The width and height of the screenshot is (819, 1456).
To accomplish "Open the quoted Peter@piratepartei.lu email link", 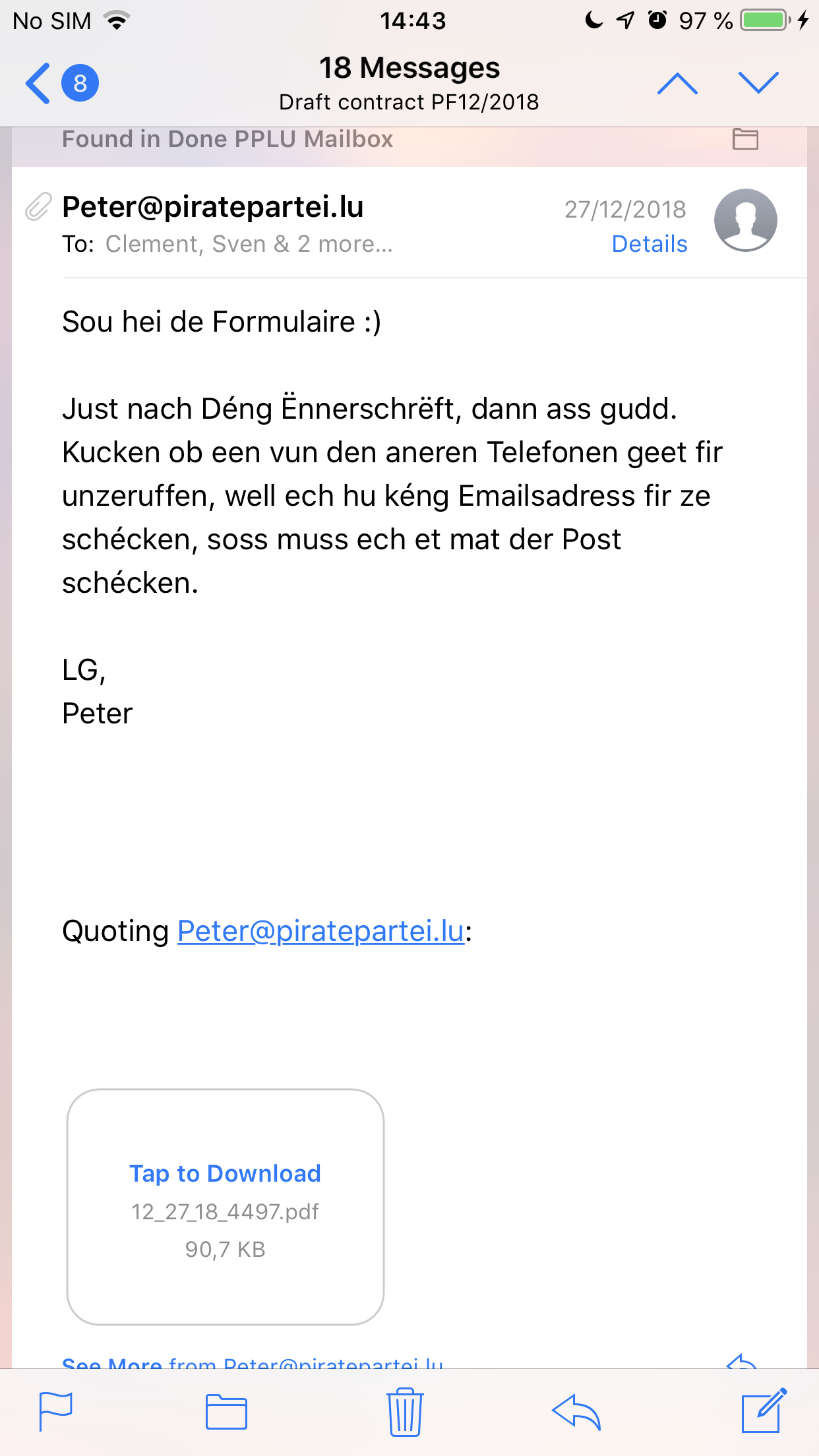I will pos(321,931).
